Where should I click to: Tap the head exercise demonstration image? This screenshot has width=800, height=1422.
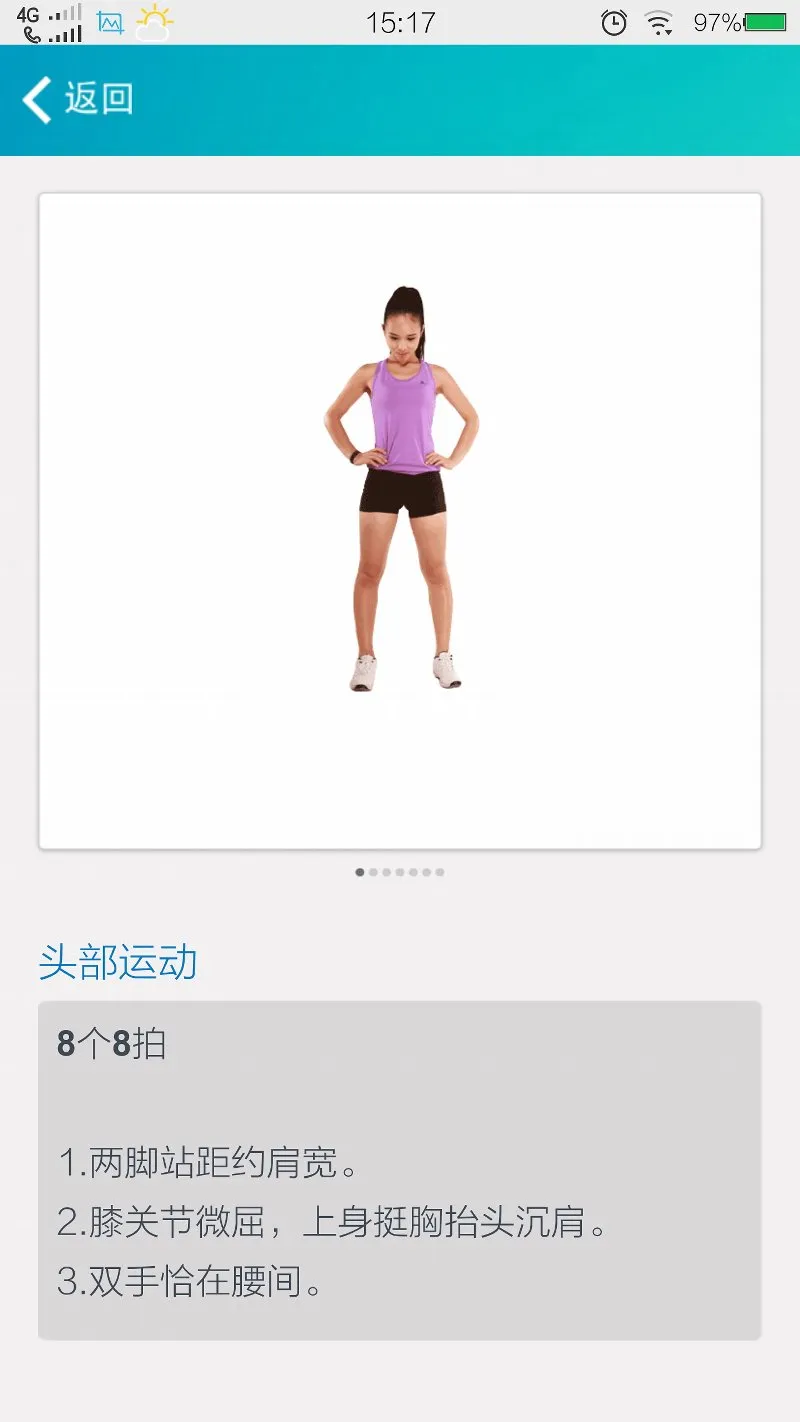click(400, 520)
